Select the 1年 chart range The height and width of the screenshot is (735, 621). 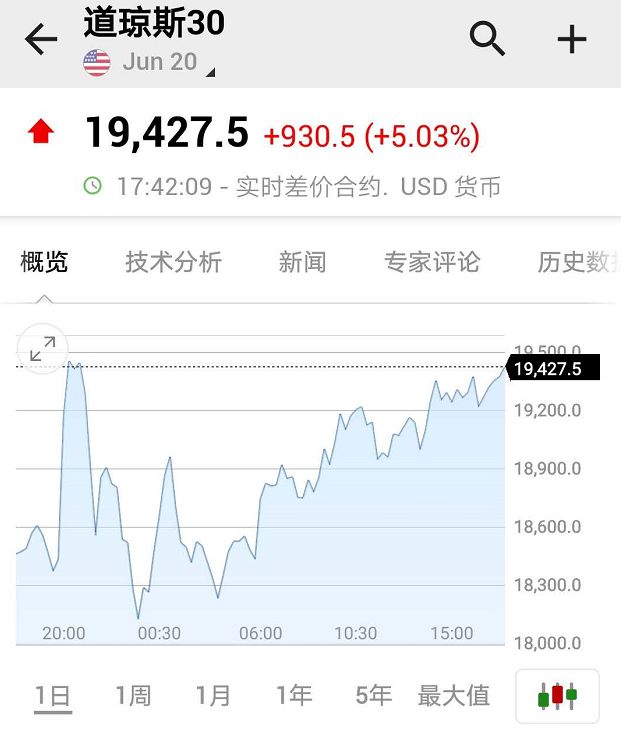(x=294, y=695)
